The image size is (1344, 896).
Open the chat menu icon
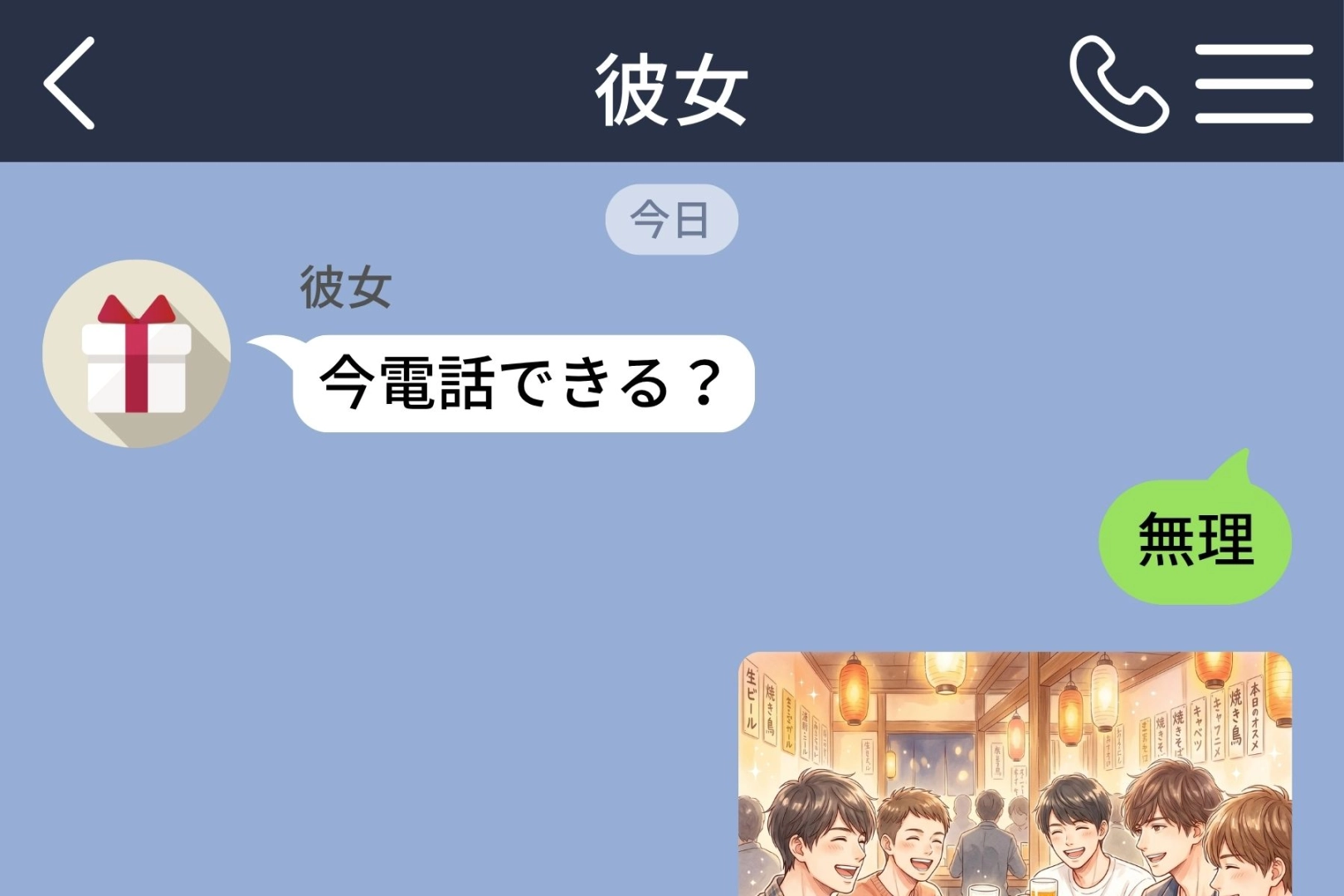click(1253, 84)
